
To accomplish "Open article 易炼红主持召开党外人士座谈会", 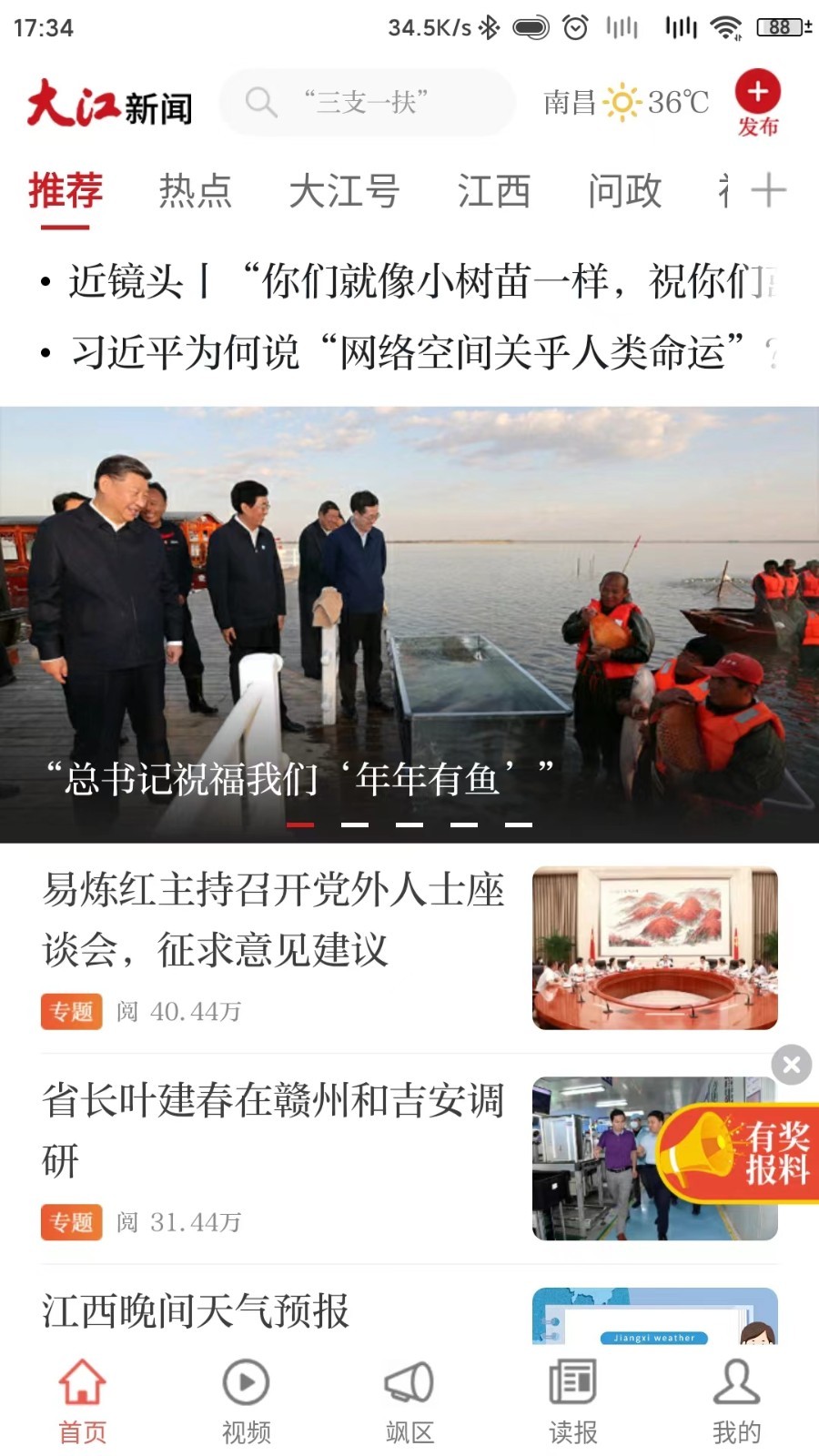I will [273, 919].
